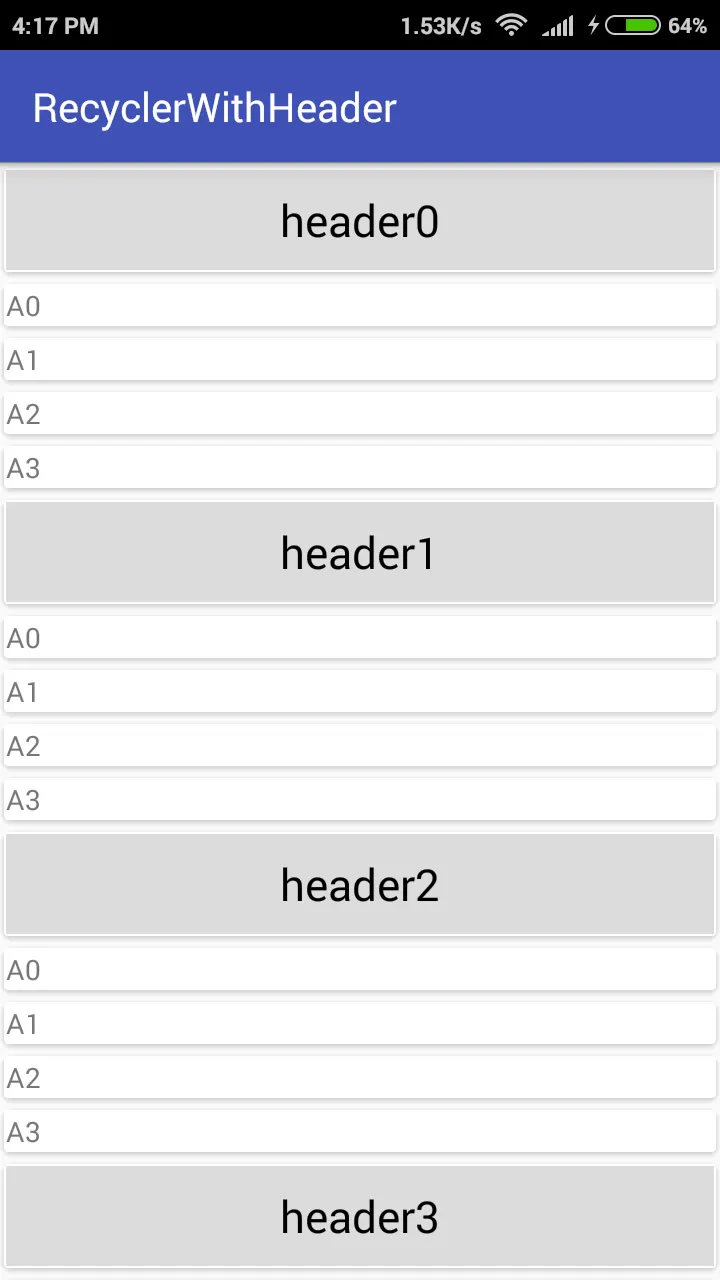Open row A1 under header2
This screenshot has width=720, height=1280.
360,1024
